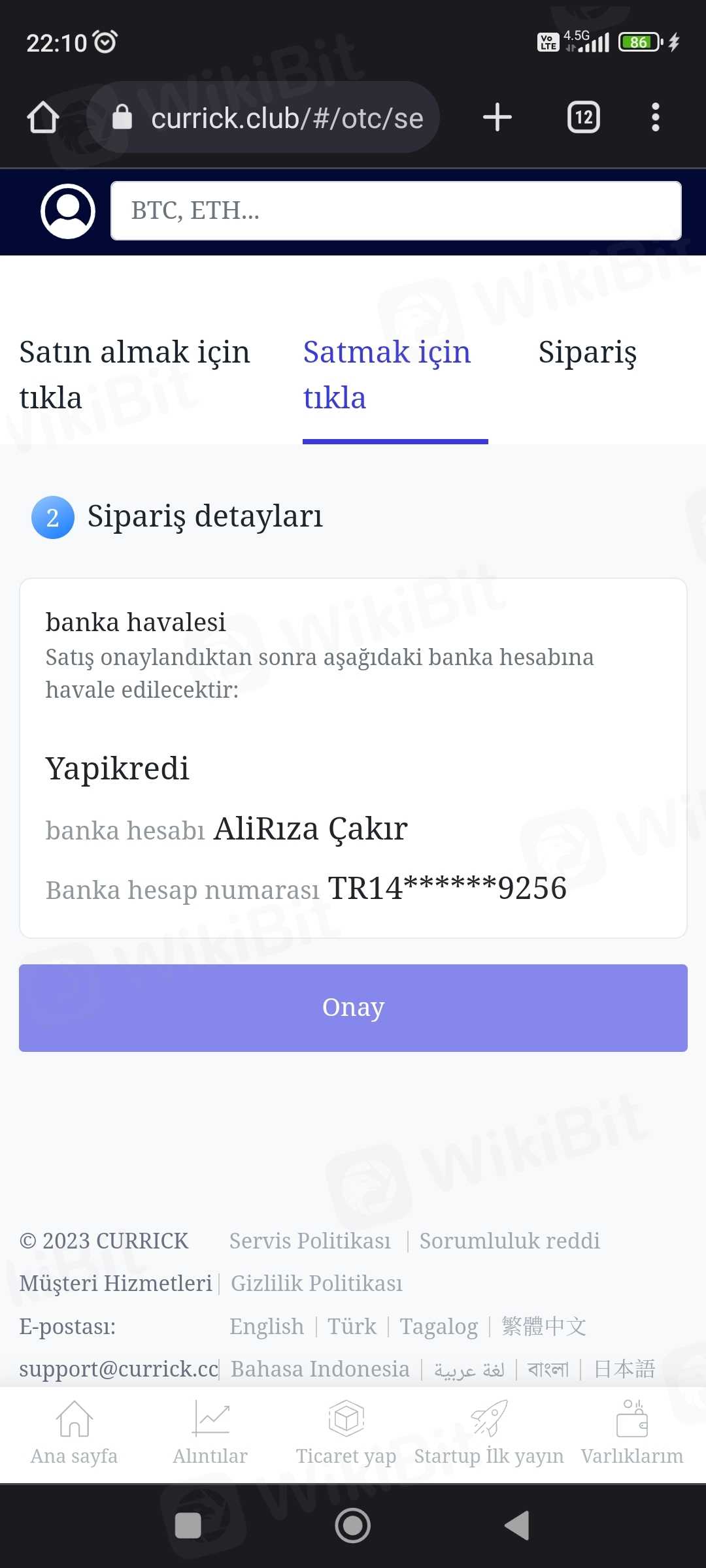Tap the BTC, ETH search field
This screenshot has height=1568, width=706.
click(x=395, y=211)
